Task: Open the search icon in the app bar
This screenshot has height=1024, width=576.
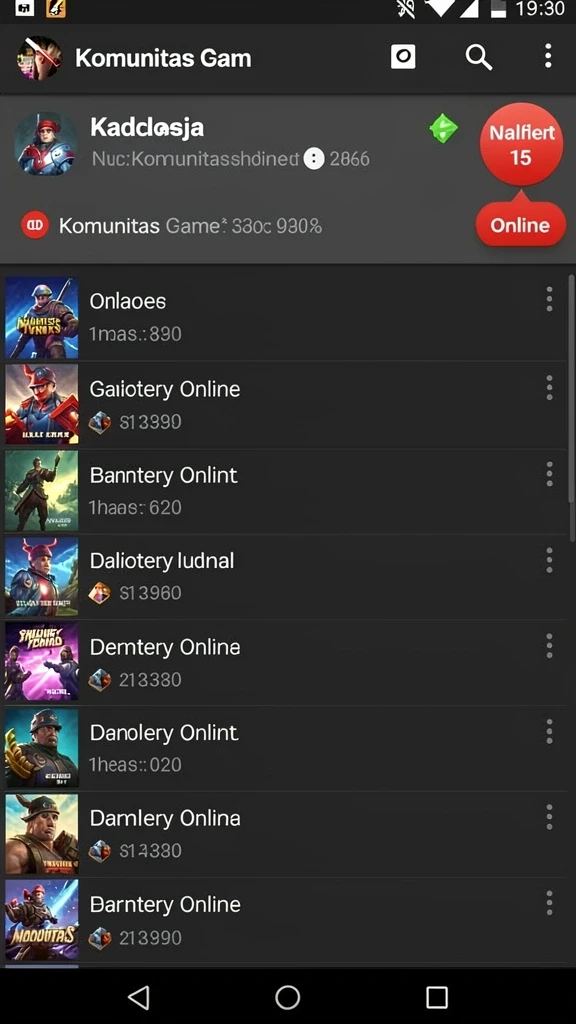Action: pyautogui.click(x=479, y=57)
